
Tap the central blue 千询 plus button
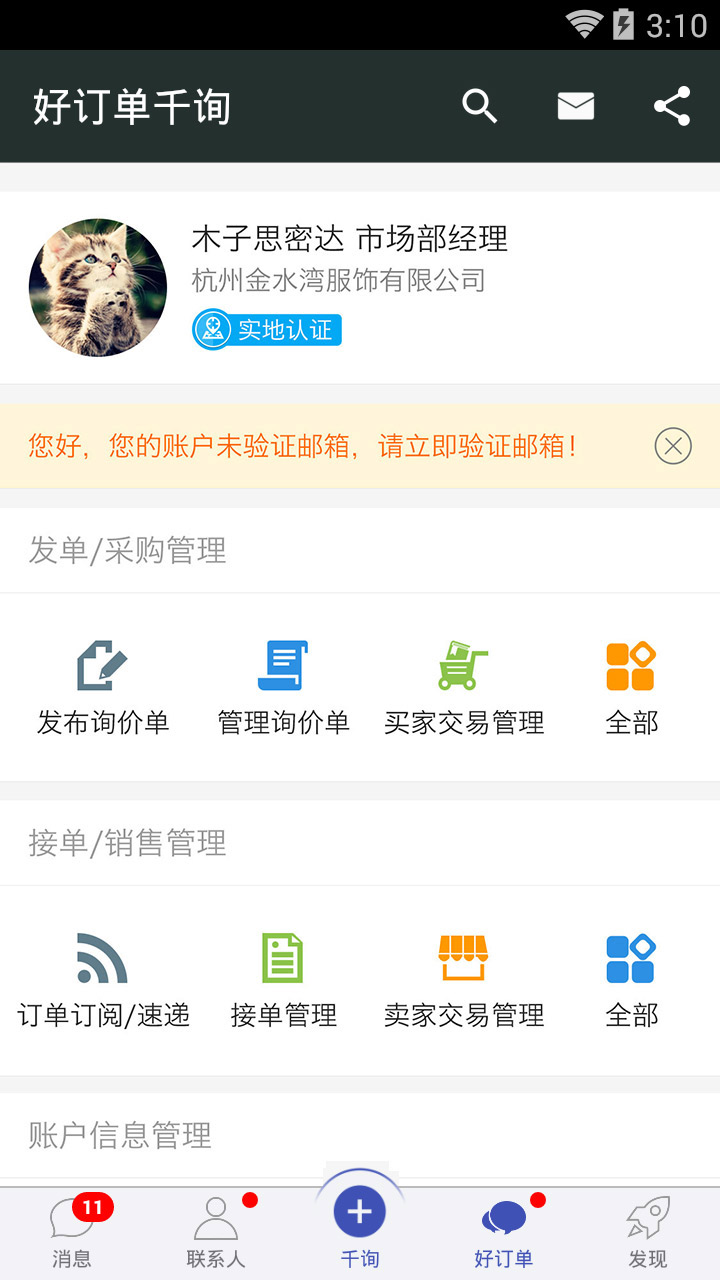click(x=359, y=1210)
